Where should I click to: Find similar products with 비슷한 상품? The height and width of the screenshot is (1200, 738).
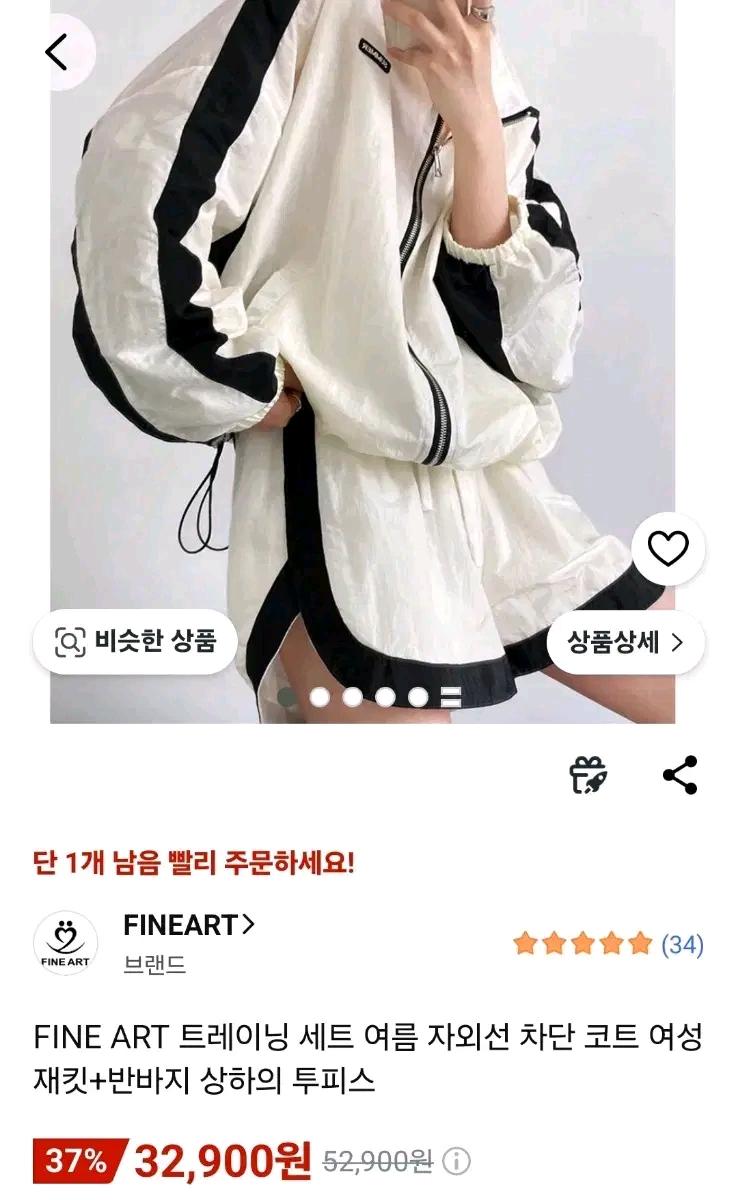click(134, 642)
